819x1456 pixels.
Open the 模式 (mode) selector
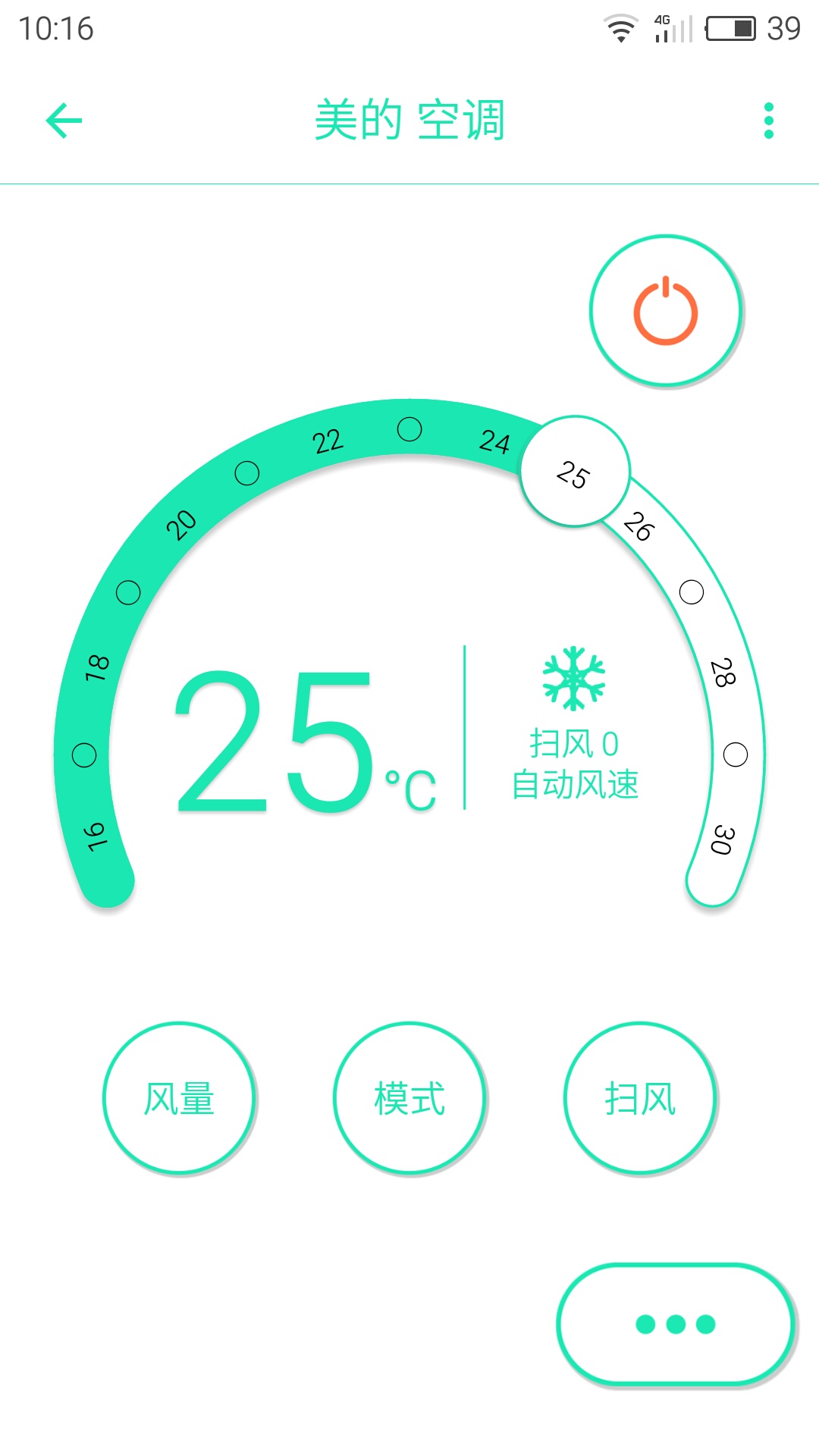coord(408,1097)
